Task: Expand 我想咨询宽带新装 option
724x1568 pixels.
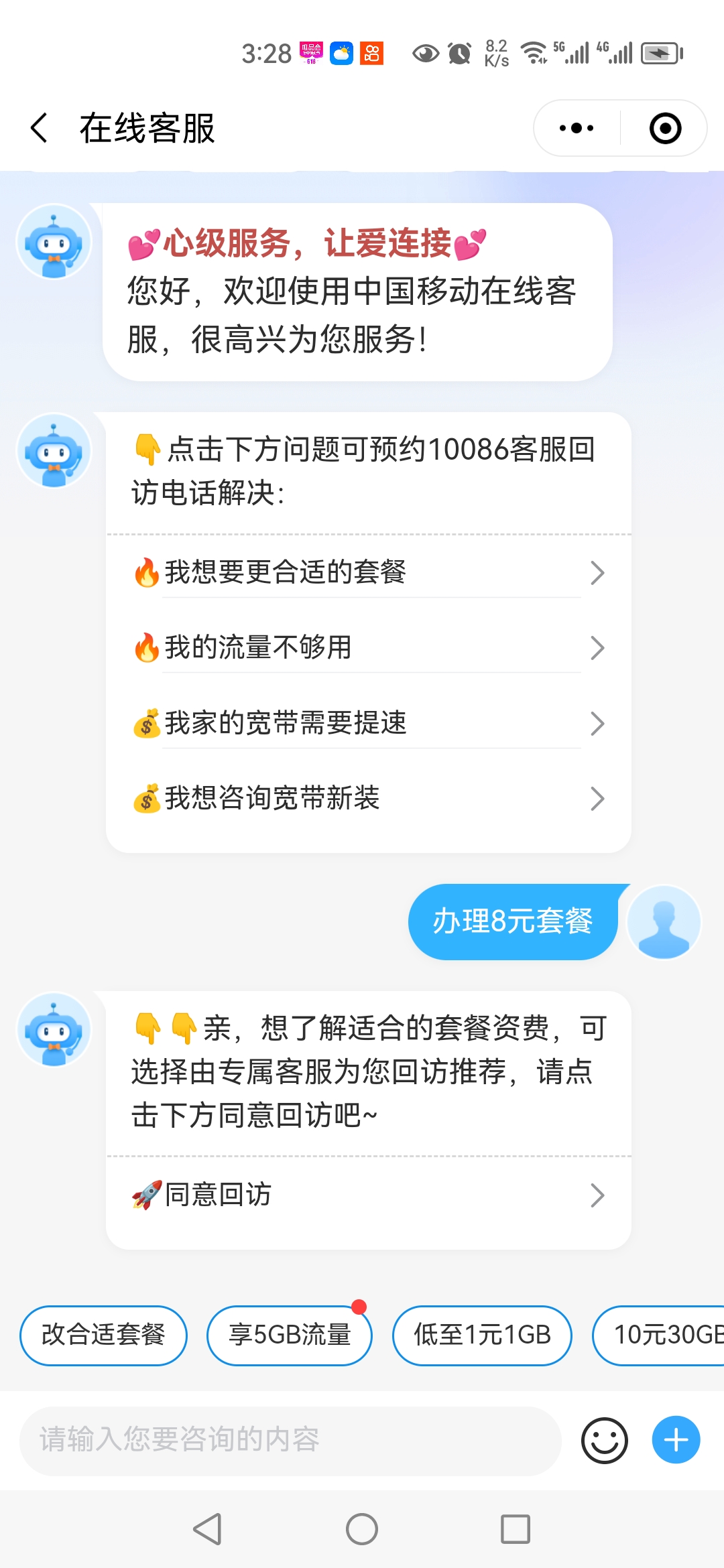Action: pos(367,798)
